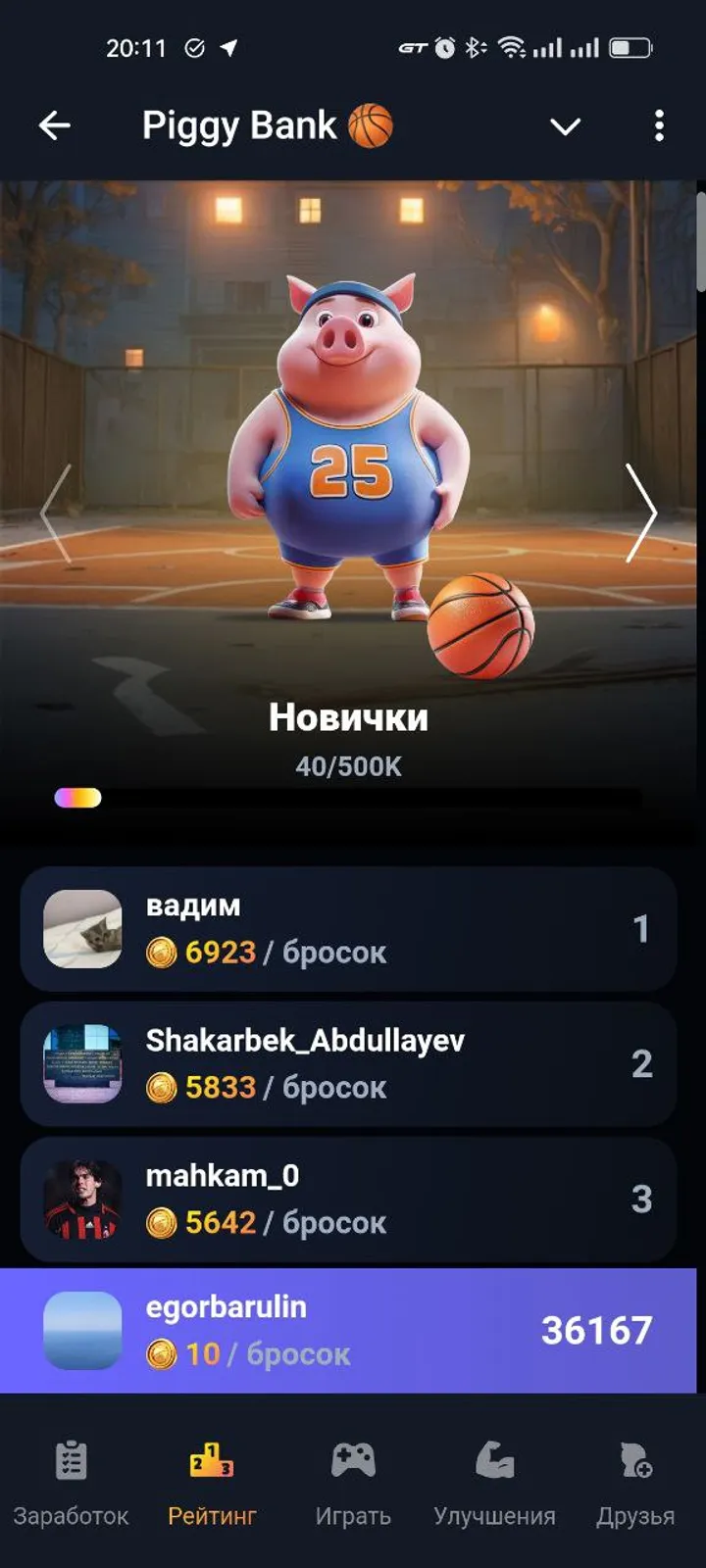The height and width of the screenshot is (1568, 706).
Task: Select the Новички league title
Action: click(349, 717)
